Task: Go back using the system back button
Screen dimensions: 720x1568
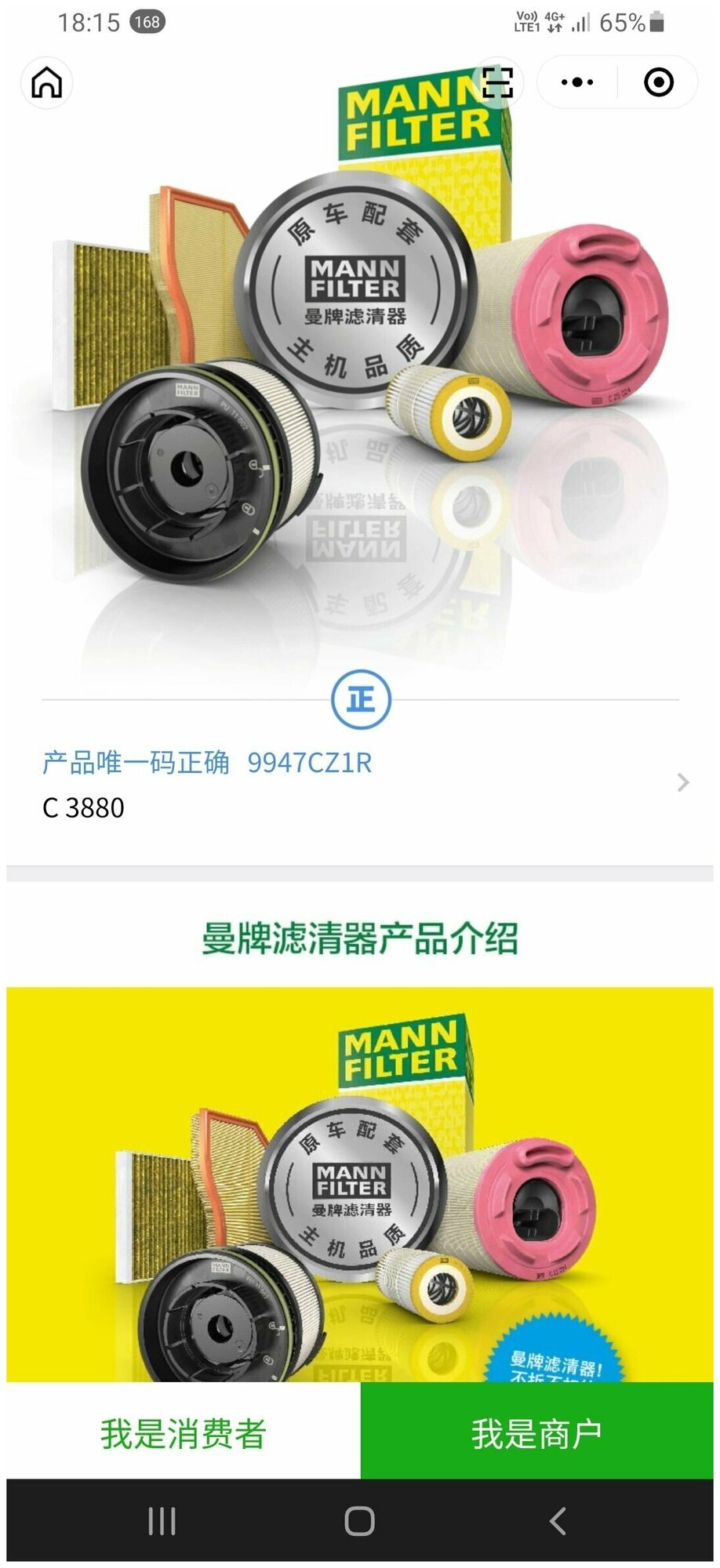Action: coord(558,1522)
